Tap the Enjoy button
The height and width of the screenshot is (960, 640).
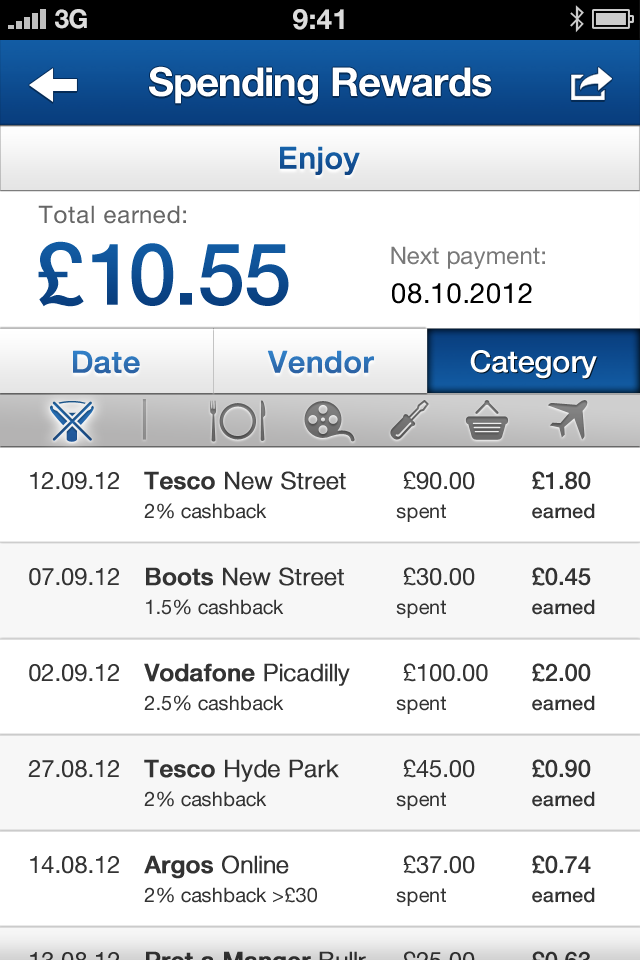[320, 159]
